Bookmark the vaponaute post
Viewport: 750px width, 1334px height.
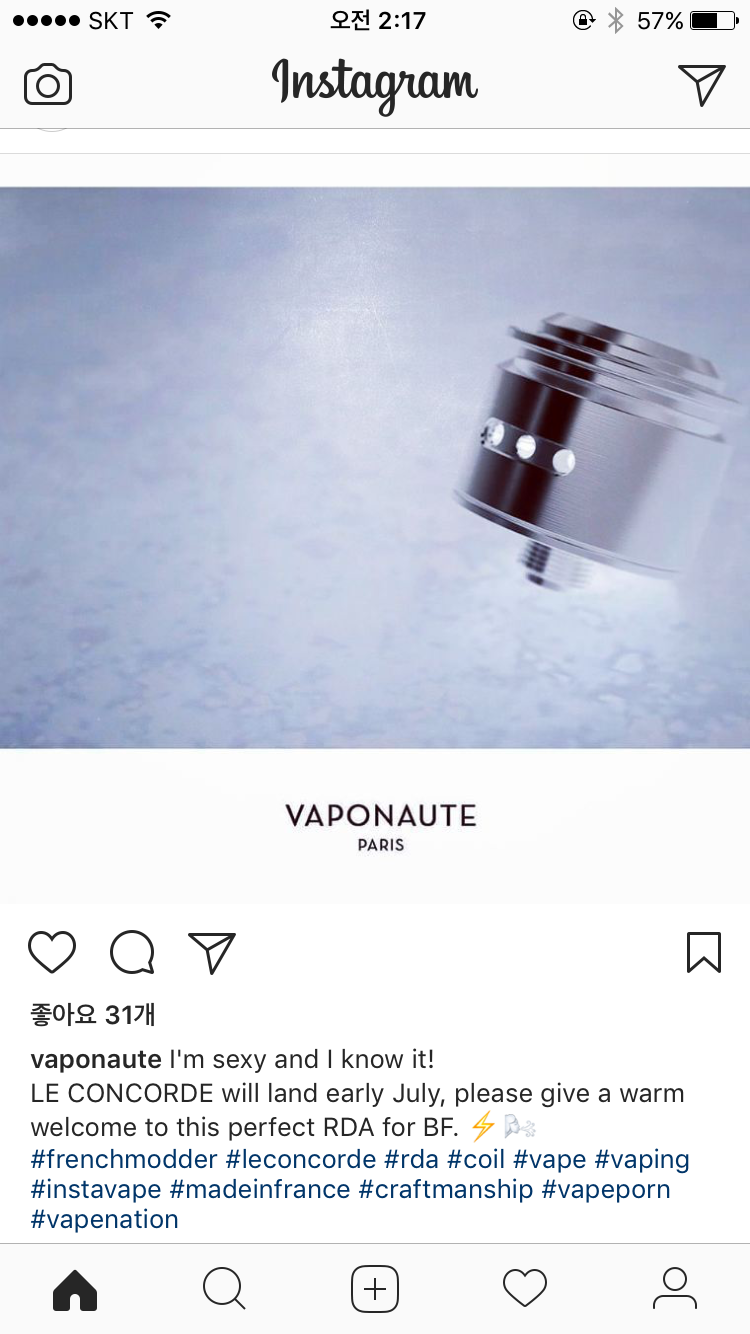click(x=704, y=952)
